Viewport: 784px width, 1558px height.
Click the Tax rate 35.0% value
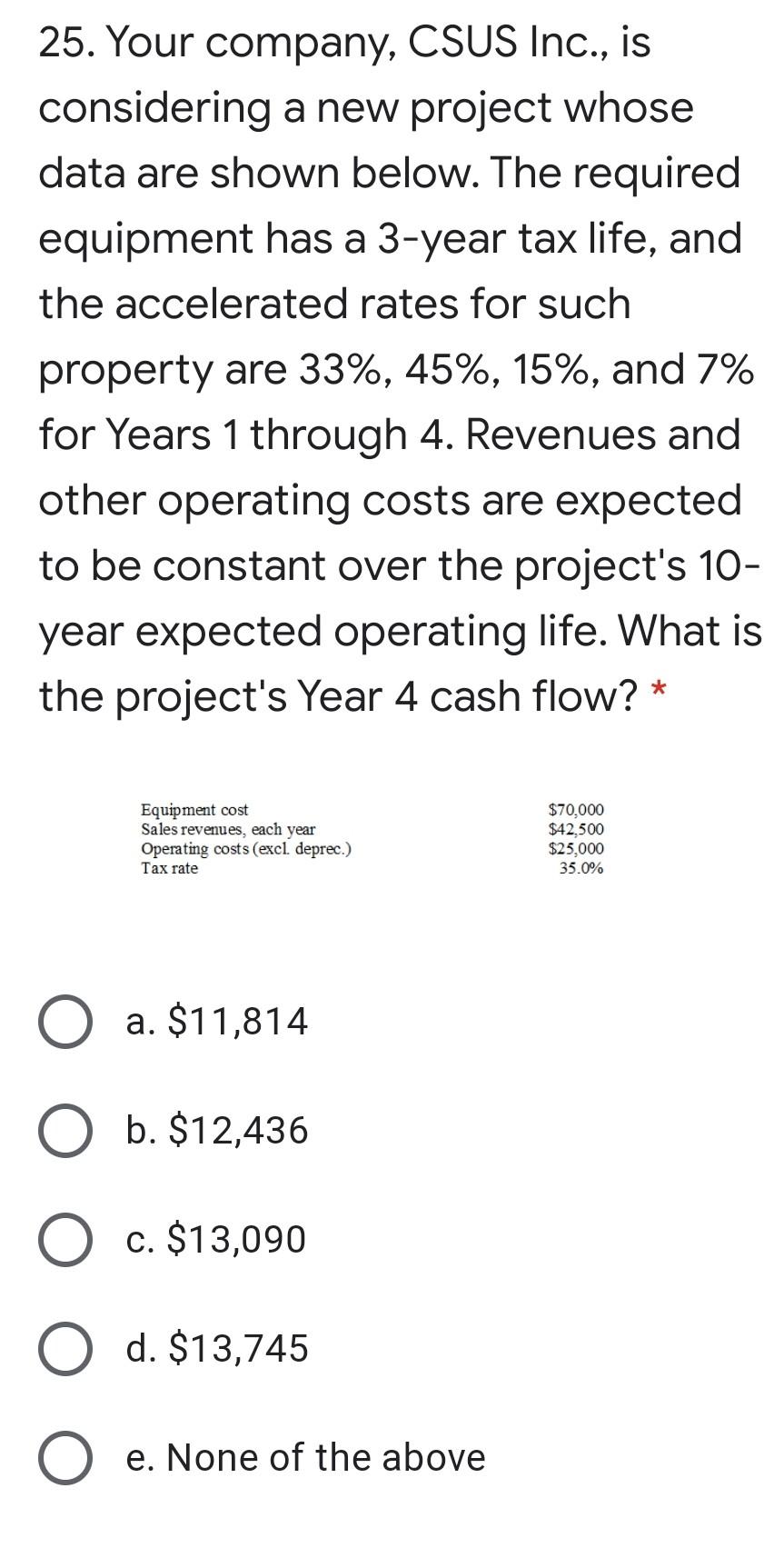coord(580,868)
